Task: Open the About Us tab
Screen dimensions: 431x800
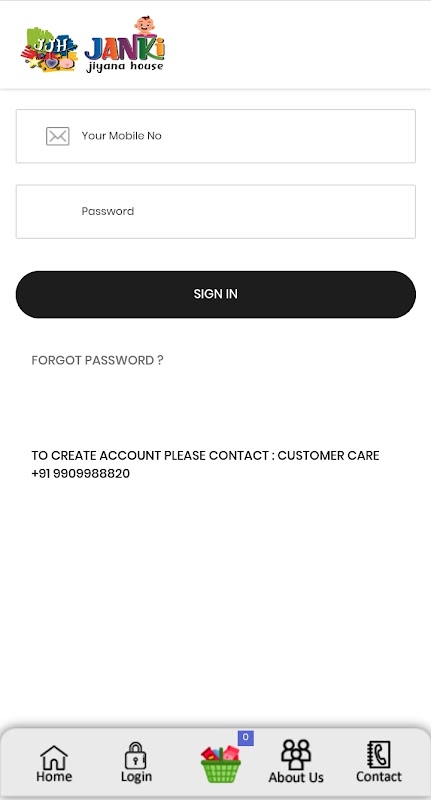Action: [x=296, y=762]
